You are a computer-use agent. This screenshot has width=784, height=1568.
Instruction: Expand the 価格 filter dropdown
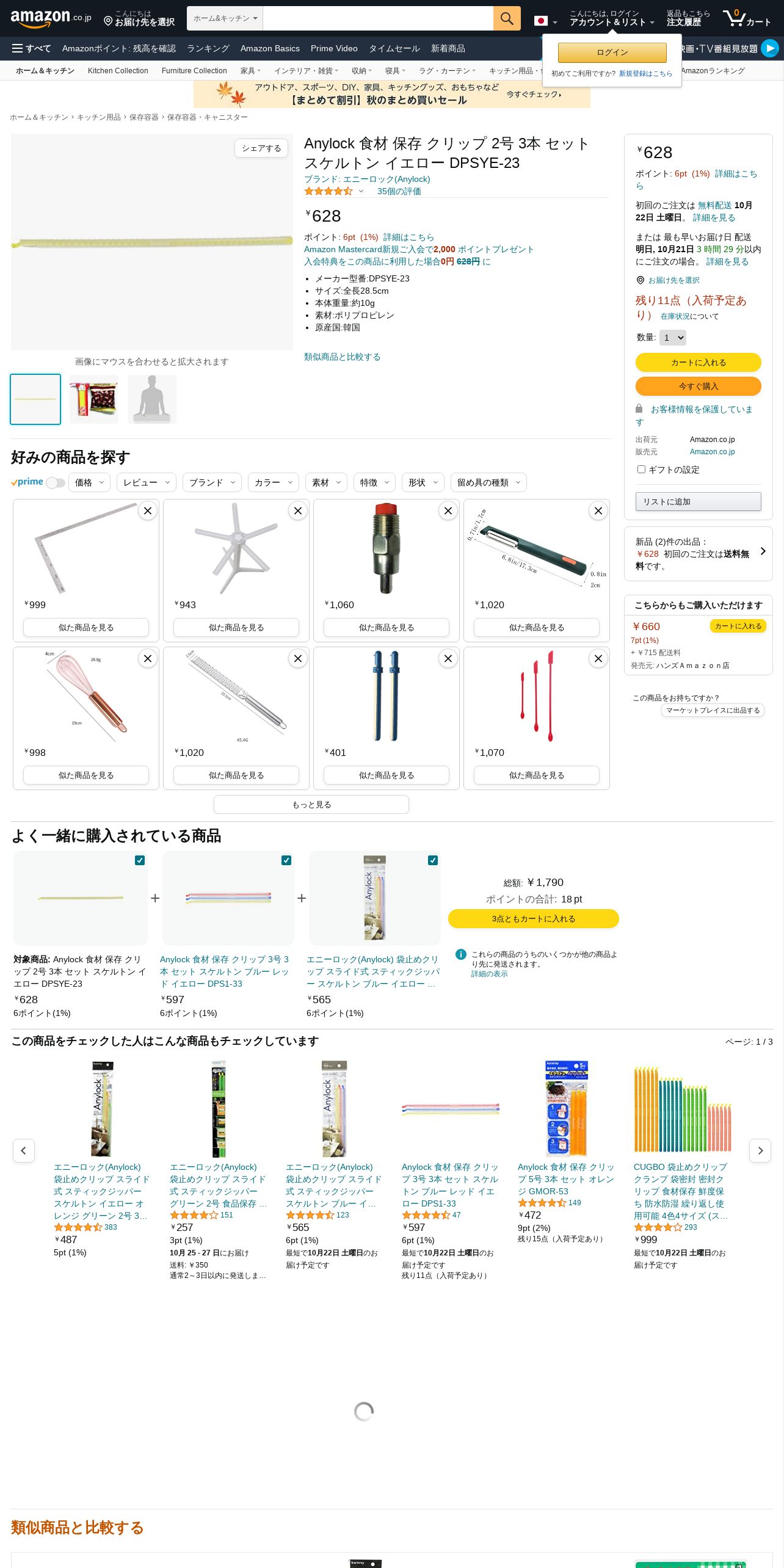pos(89,483)
